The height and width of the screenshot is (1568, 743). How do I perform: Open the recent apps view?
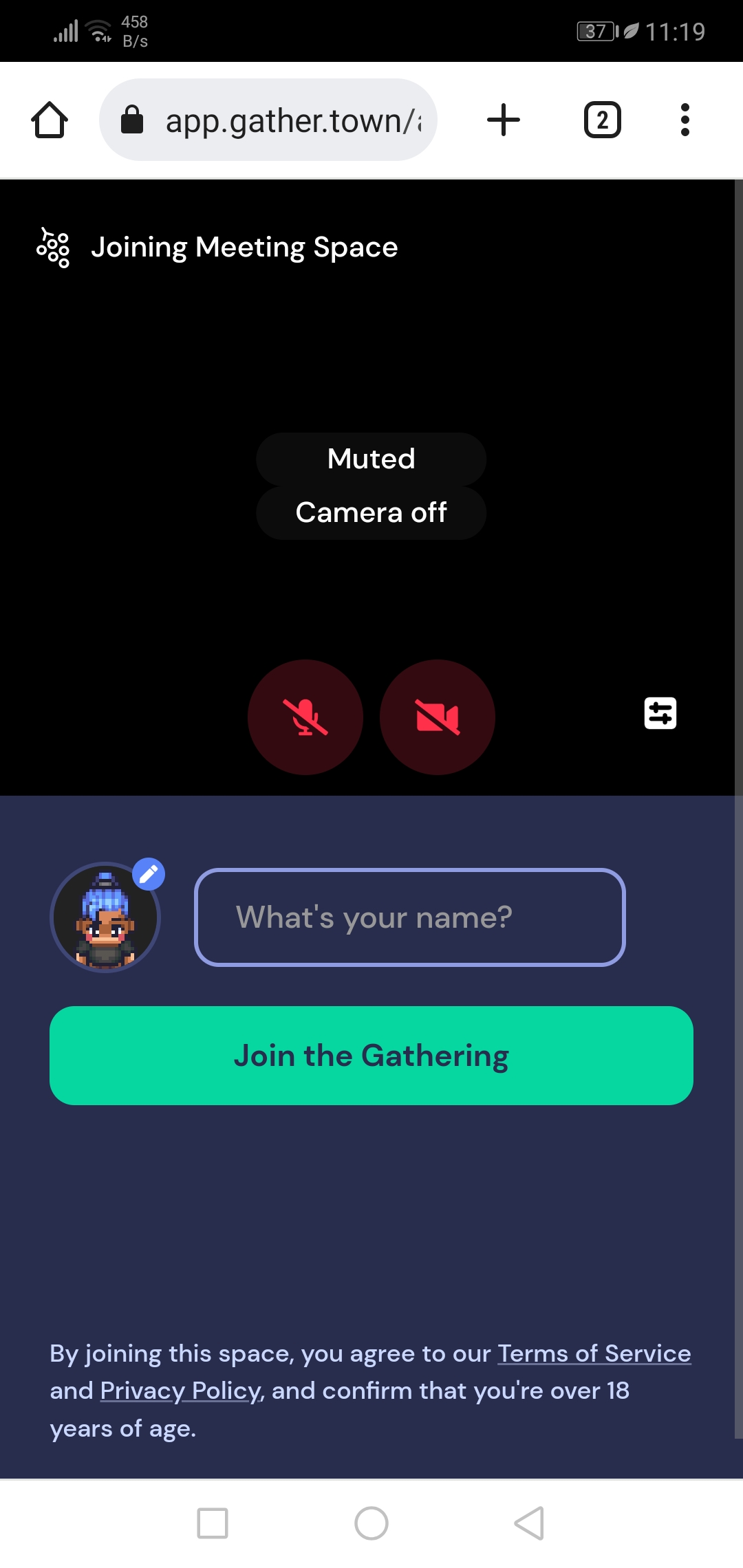pos(213,1523)
